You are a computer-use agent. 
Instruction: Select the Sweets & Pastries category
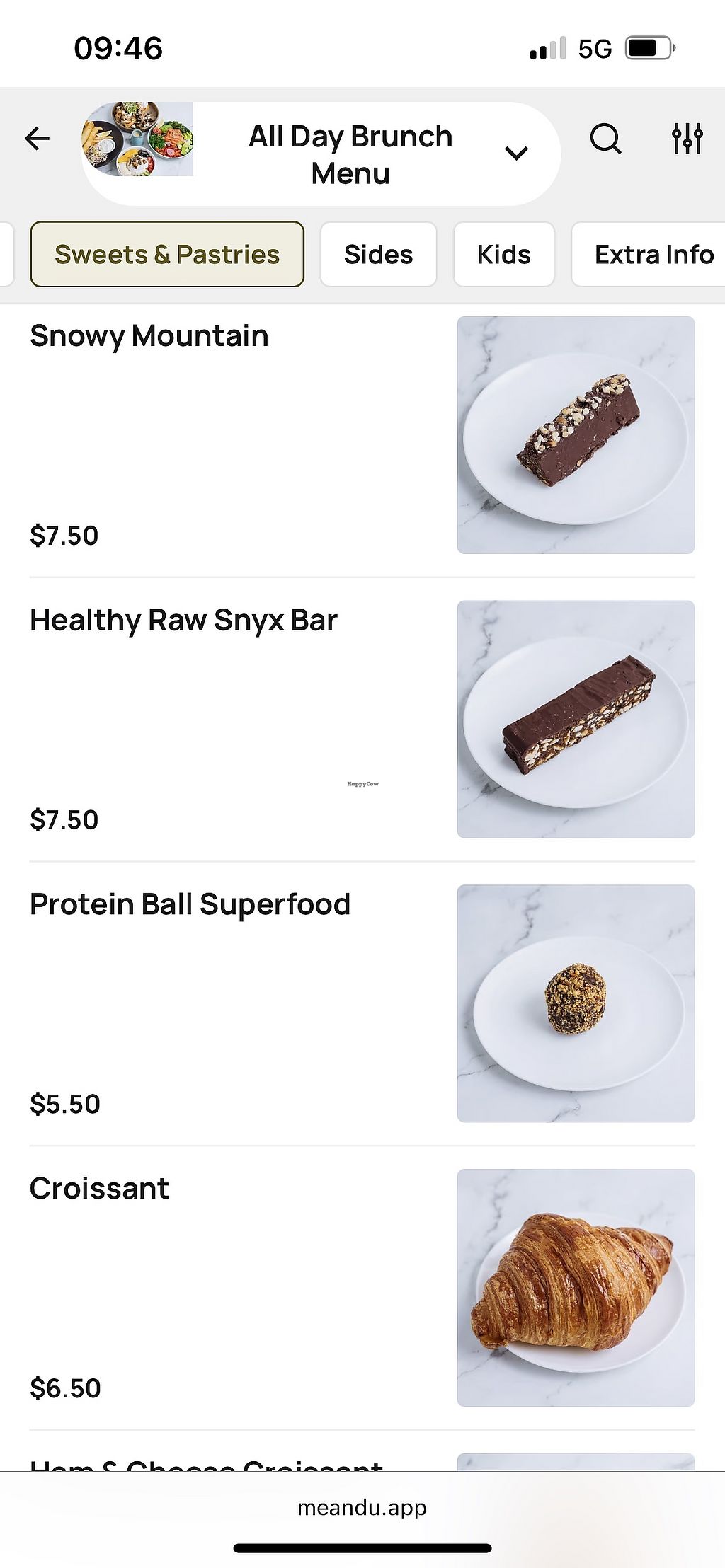(167, 254)
